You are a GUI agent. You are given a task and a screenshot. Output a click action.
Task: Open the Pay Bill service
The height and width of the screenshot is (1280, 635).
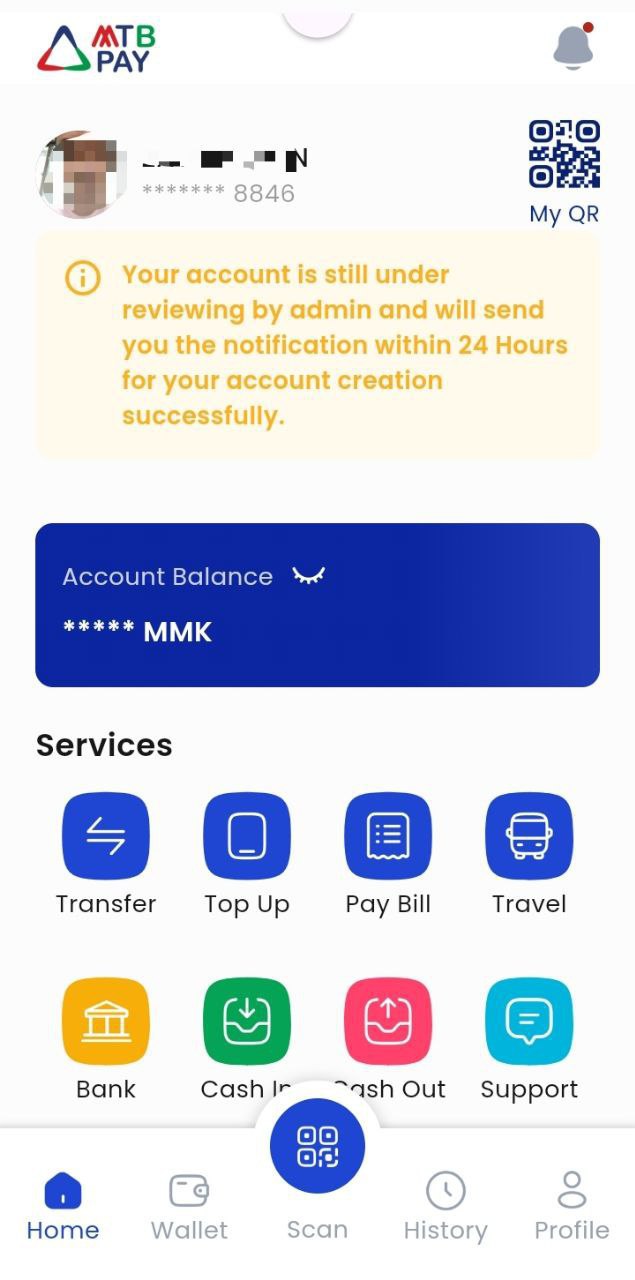(388, 836)
